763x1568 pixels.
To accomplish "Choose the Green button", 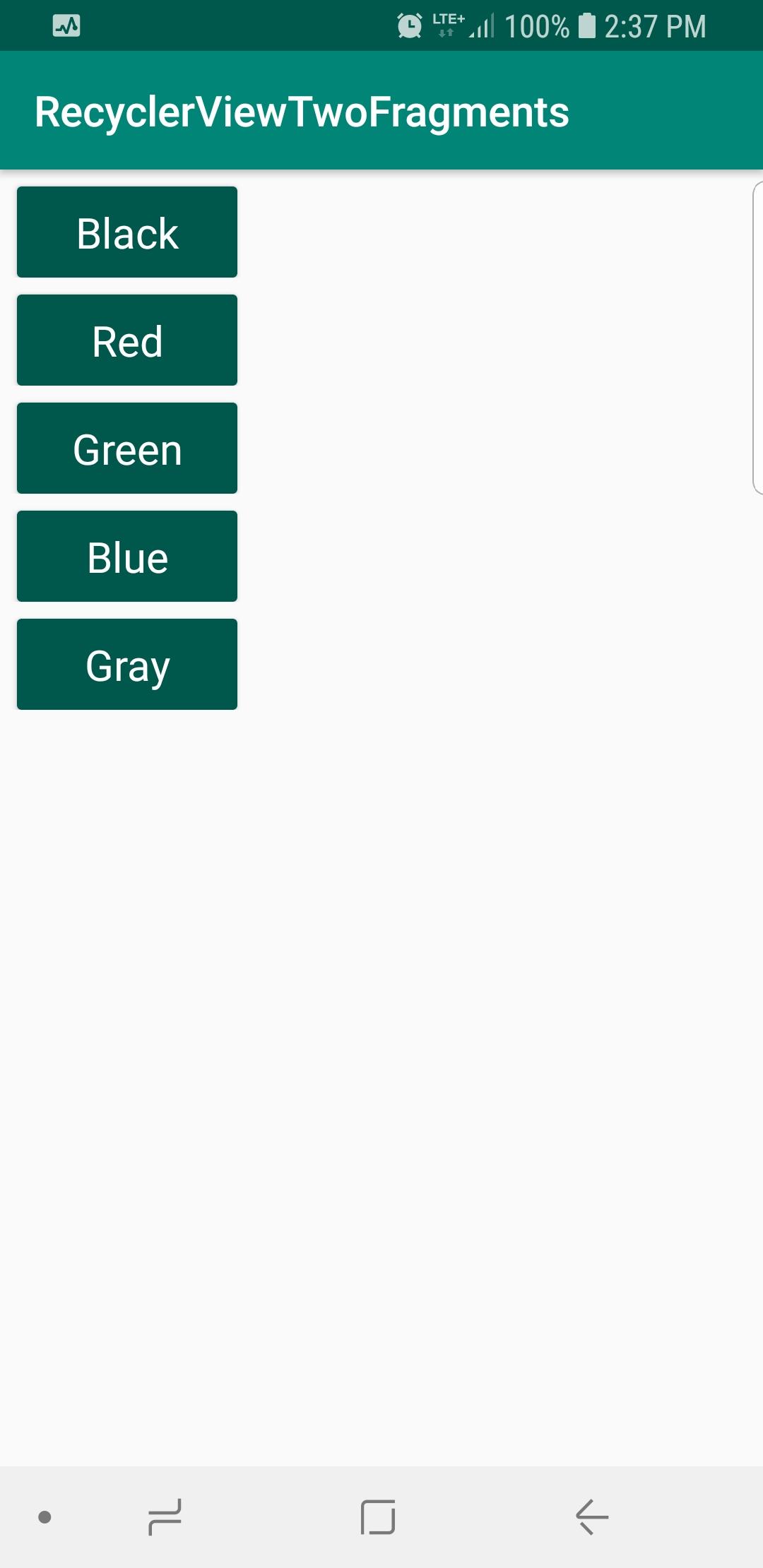I will [127, 449].
